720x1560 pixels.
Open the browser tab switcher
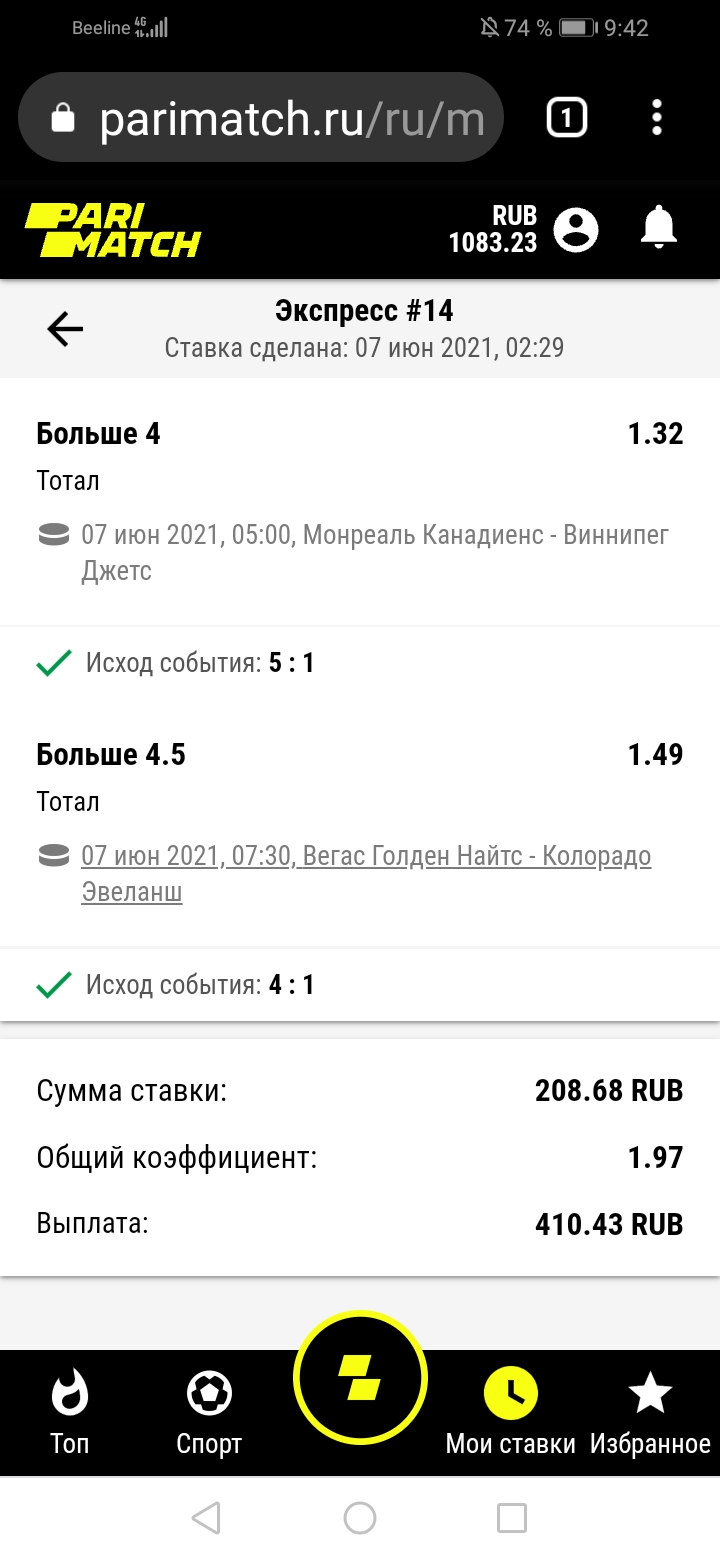coord(565,116)
